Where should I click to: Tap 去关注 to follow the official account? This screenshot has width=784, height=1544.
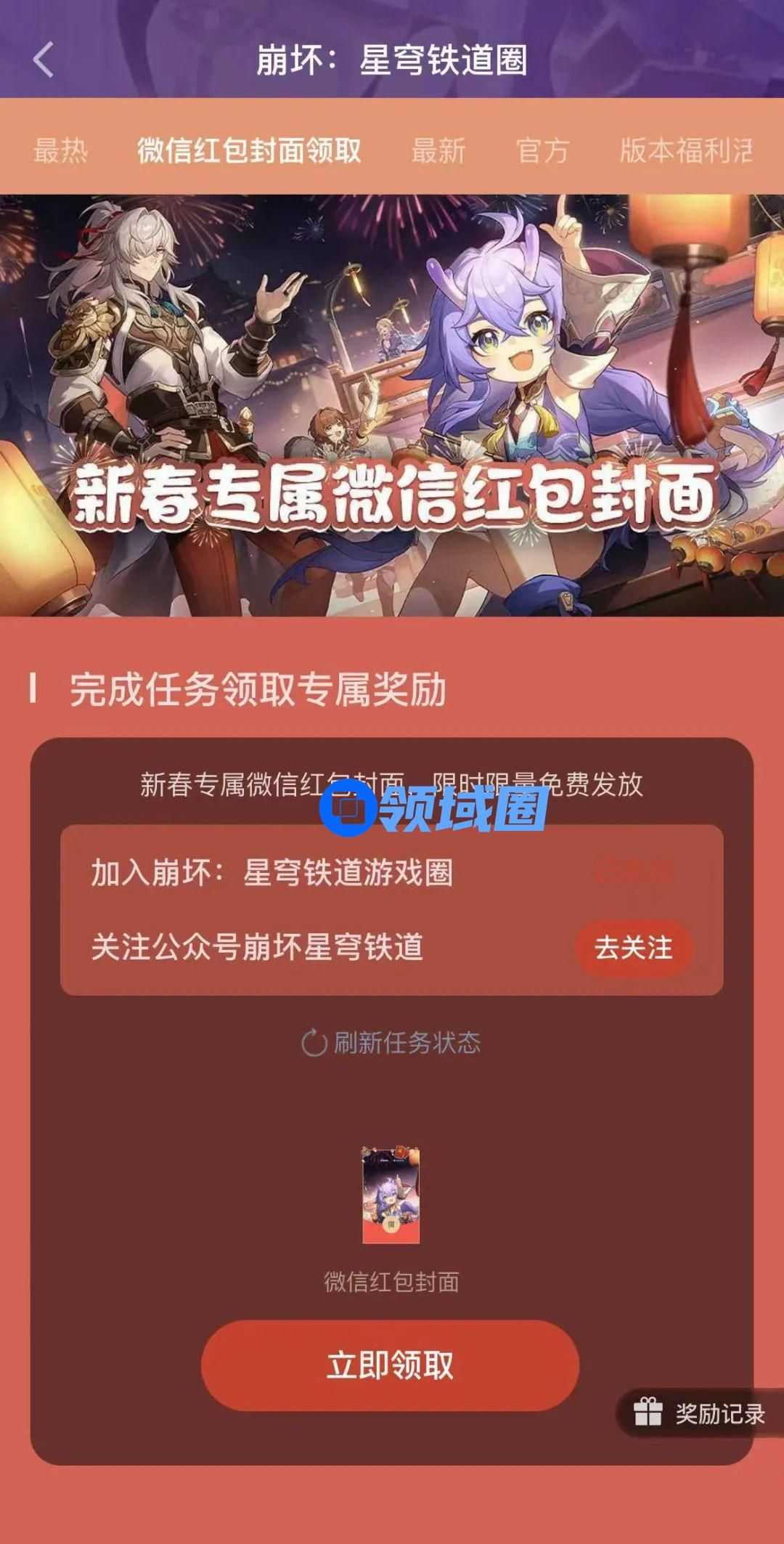(633, 948)
